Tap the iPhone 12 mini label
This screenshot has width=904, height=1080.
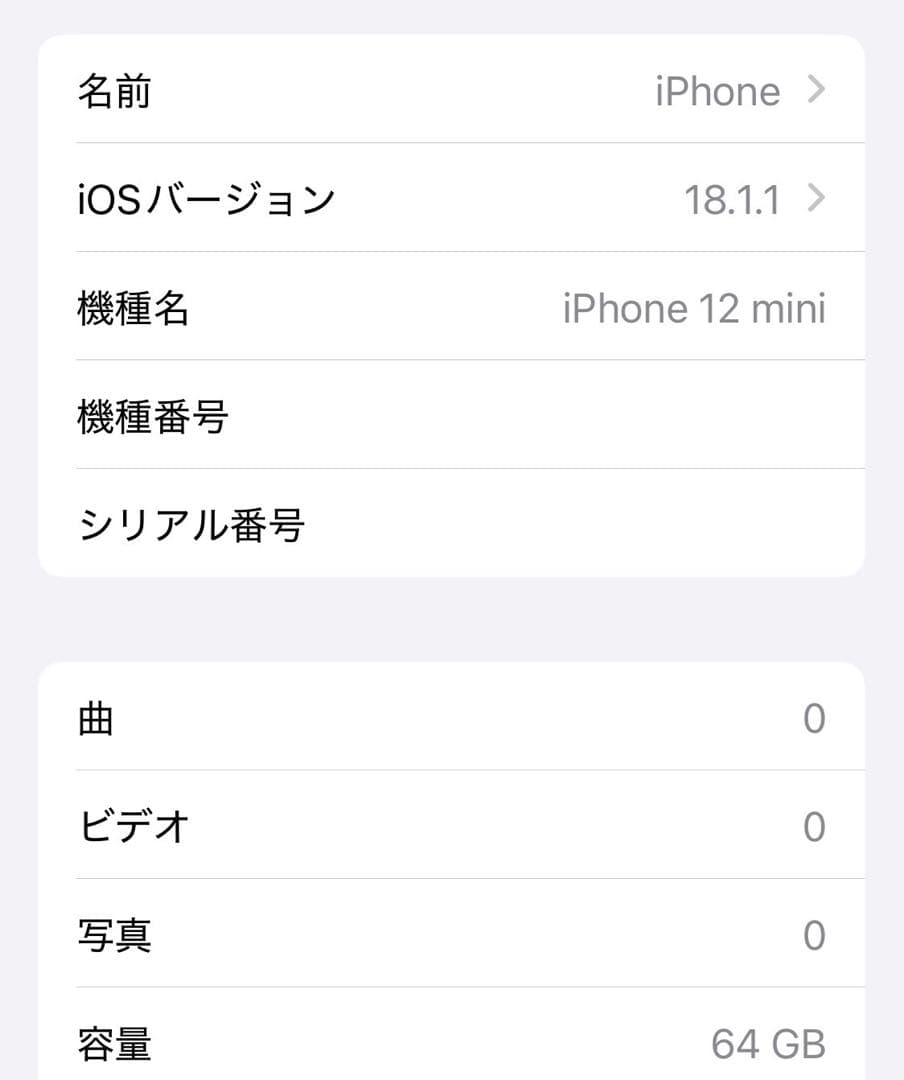(694, 308)
